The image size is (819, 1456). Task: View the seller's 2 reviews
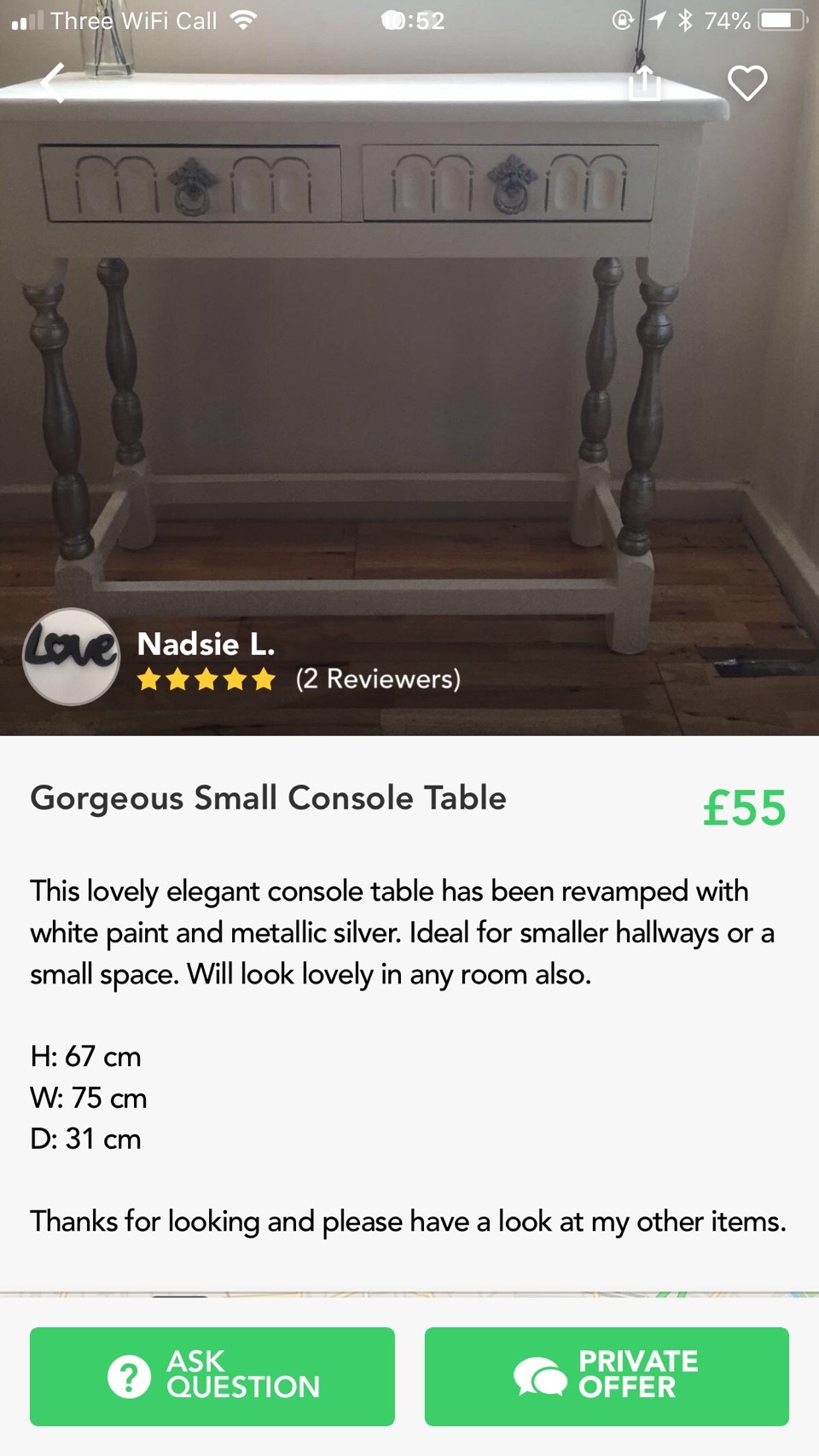point(377,679)
